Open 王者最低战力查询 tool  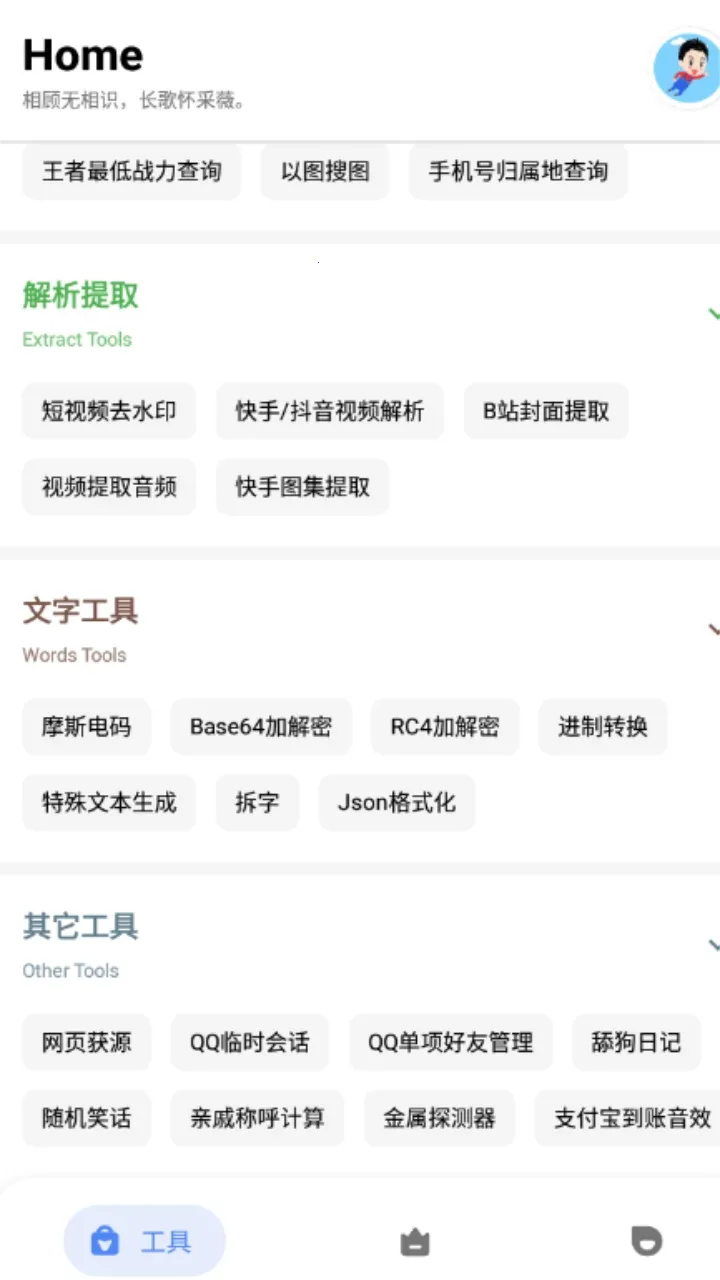tap(131, 171)
